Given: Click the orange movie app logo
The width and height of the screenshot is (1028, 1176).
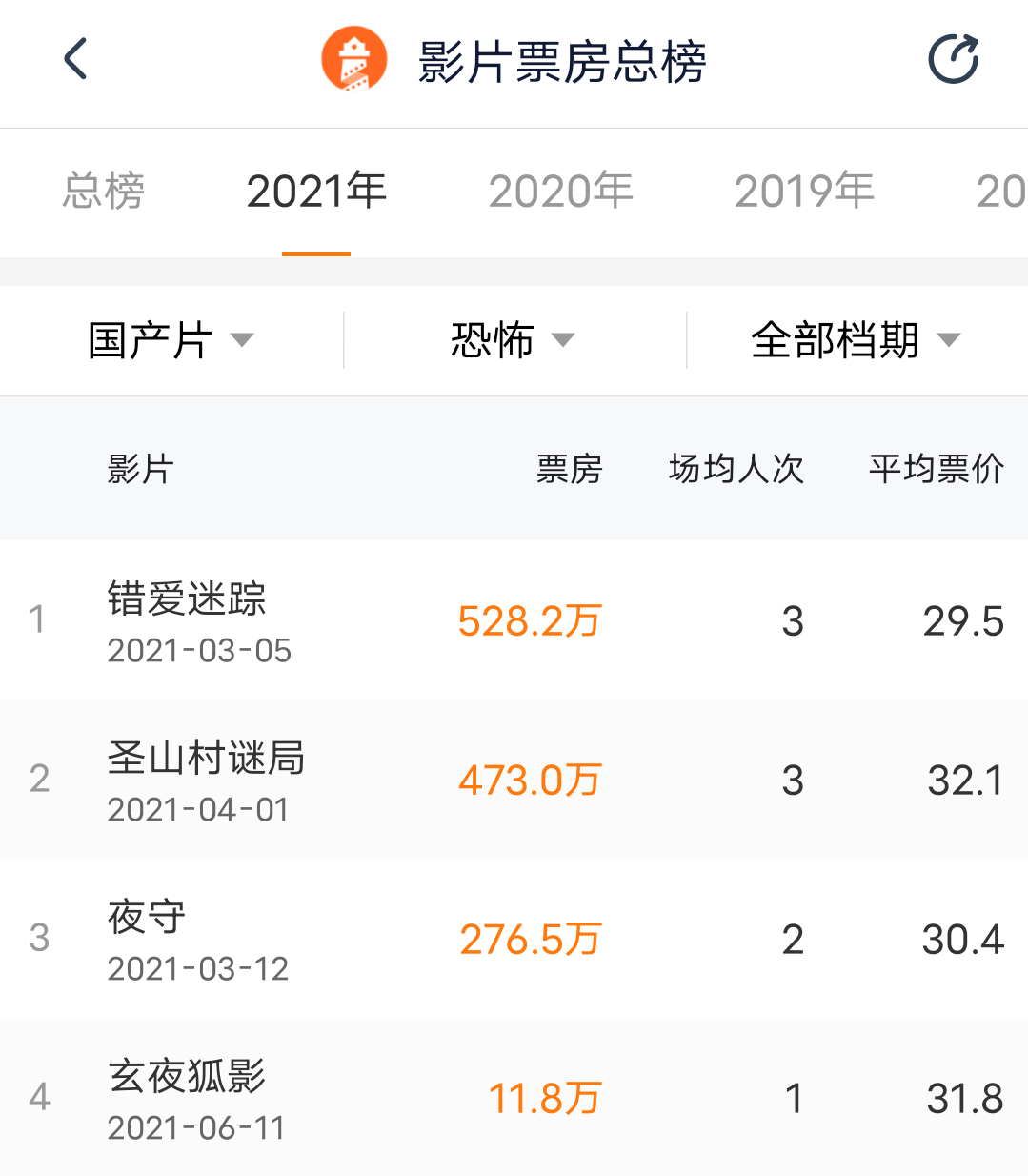Looking at the screenshot, I should 355,59.
